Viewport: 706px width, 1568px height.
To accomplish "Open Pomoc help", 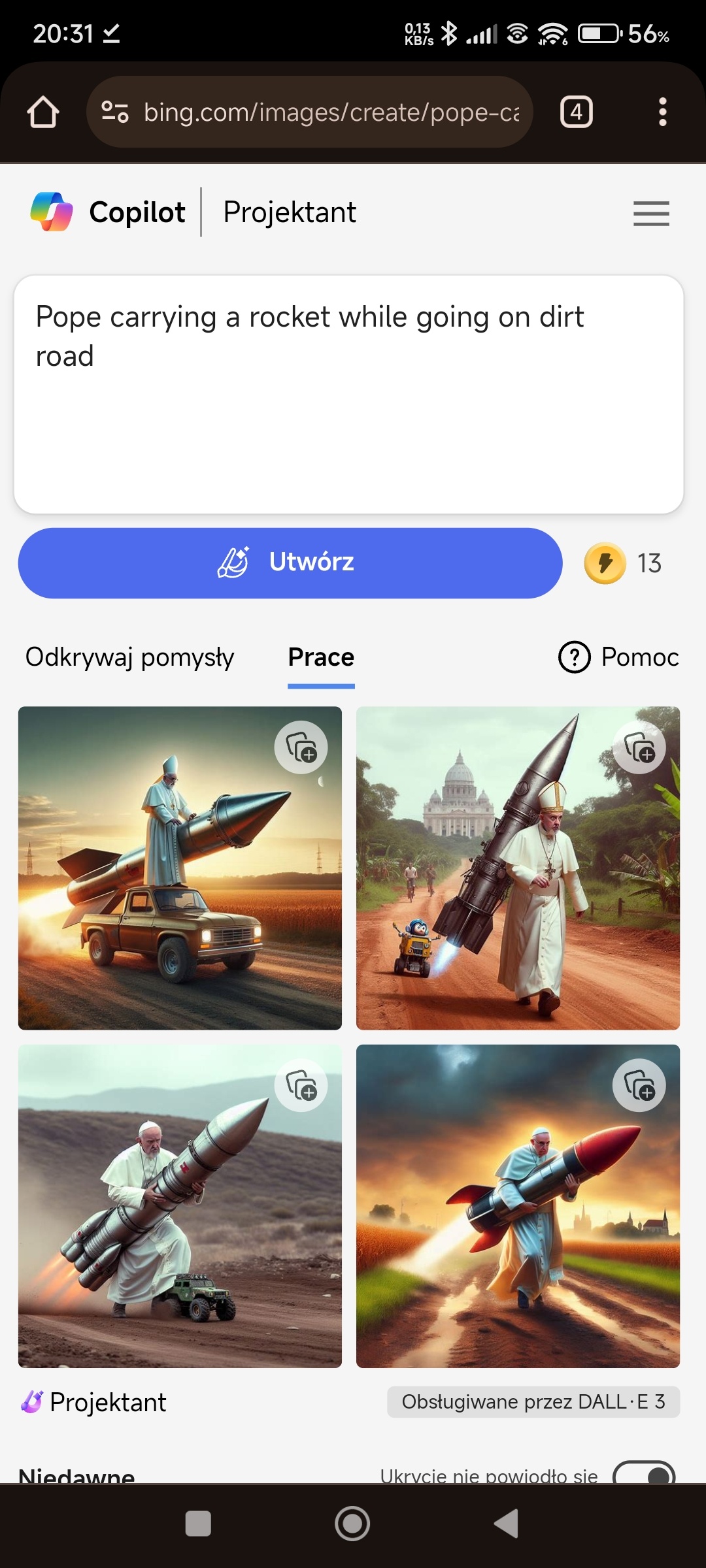I will click(618, 657).
